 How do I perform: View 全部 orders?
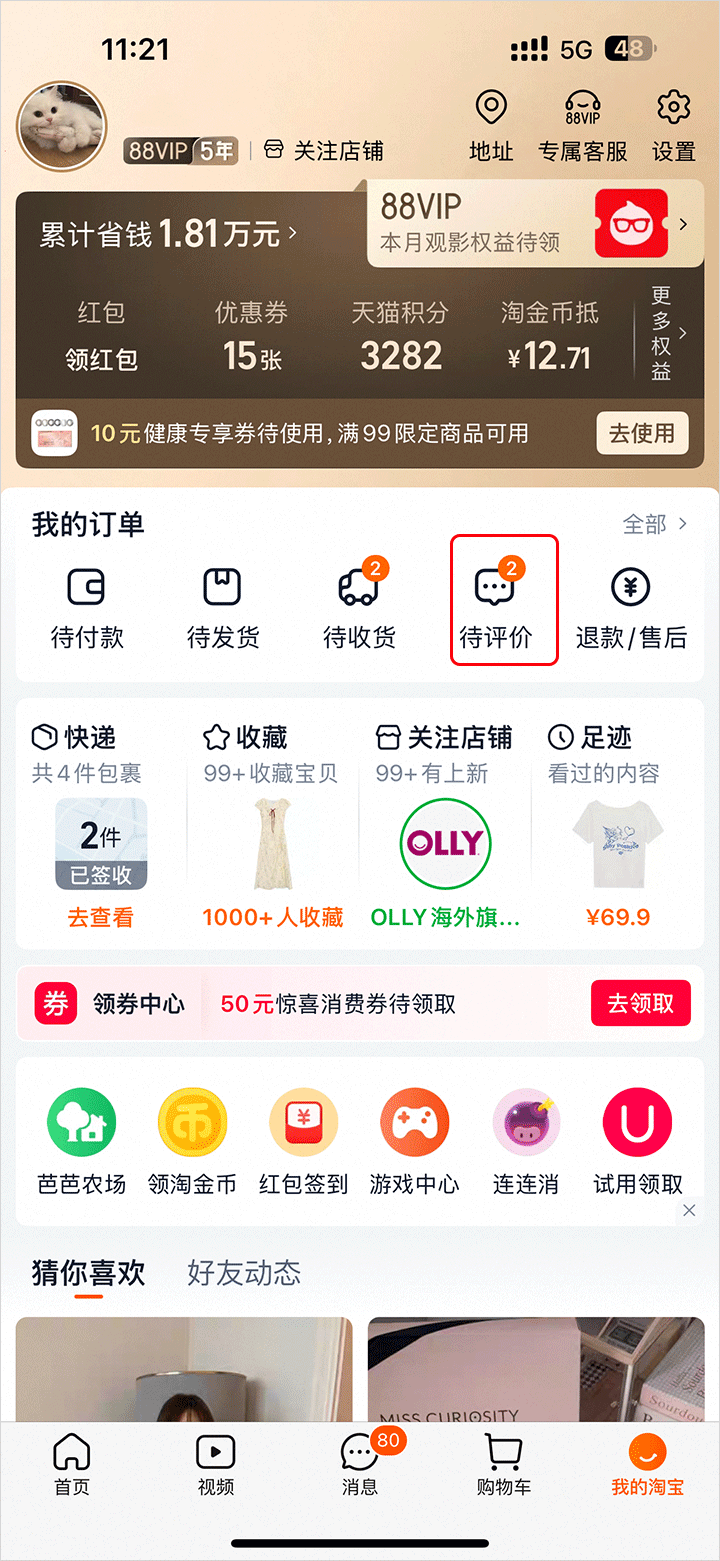click(655, 524)
